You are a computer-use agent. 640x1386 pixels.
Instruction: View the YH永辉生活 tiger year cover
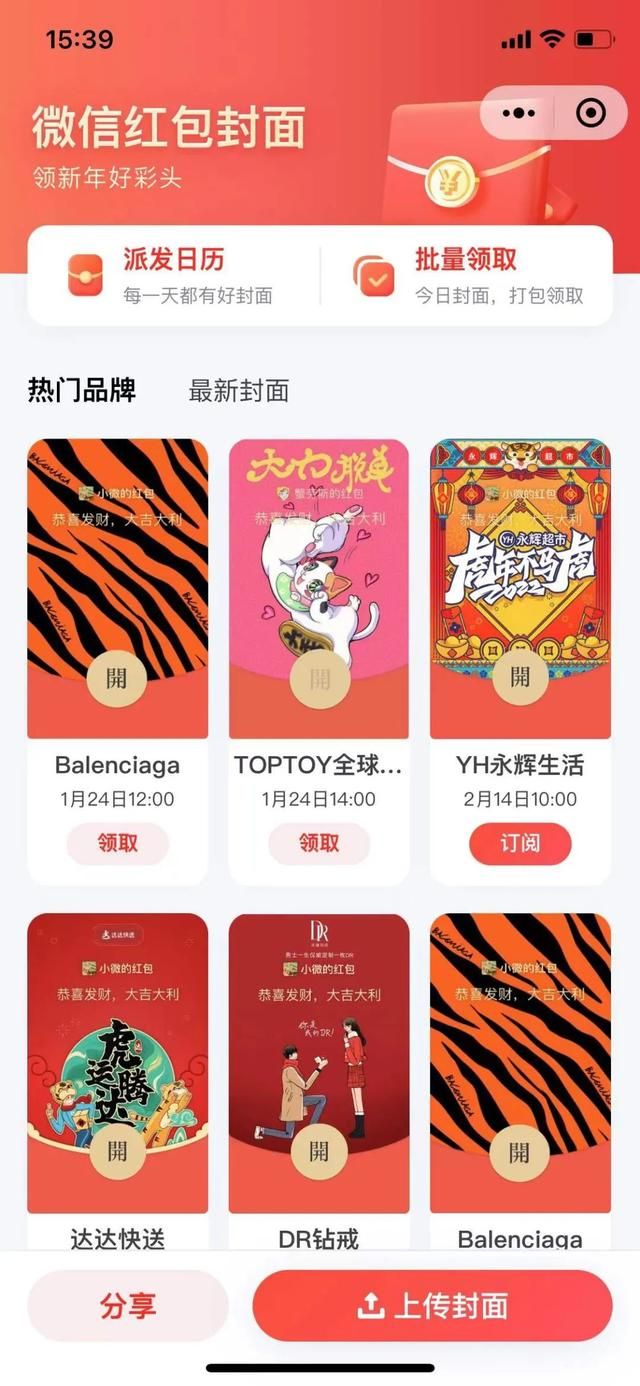click(520, 588)
